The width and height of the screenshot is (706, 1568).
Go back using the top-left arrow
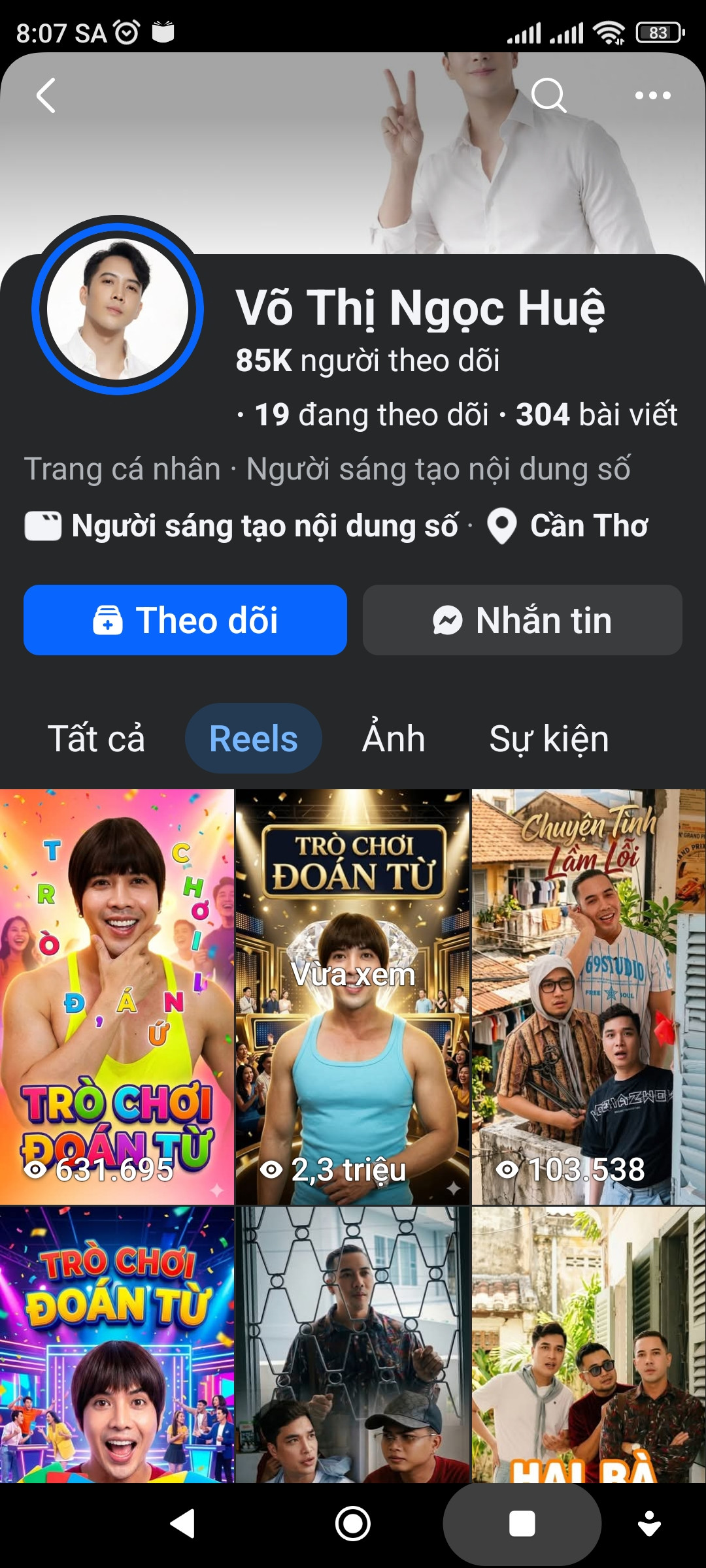[46, 95]
